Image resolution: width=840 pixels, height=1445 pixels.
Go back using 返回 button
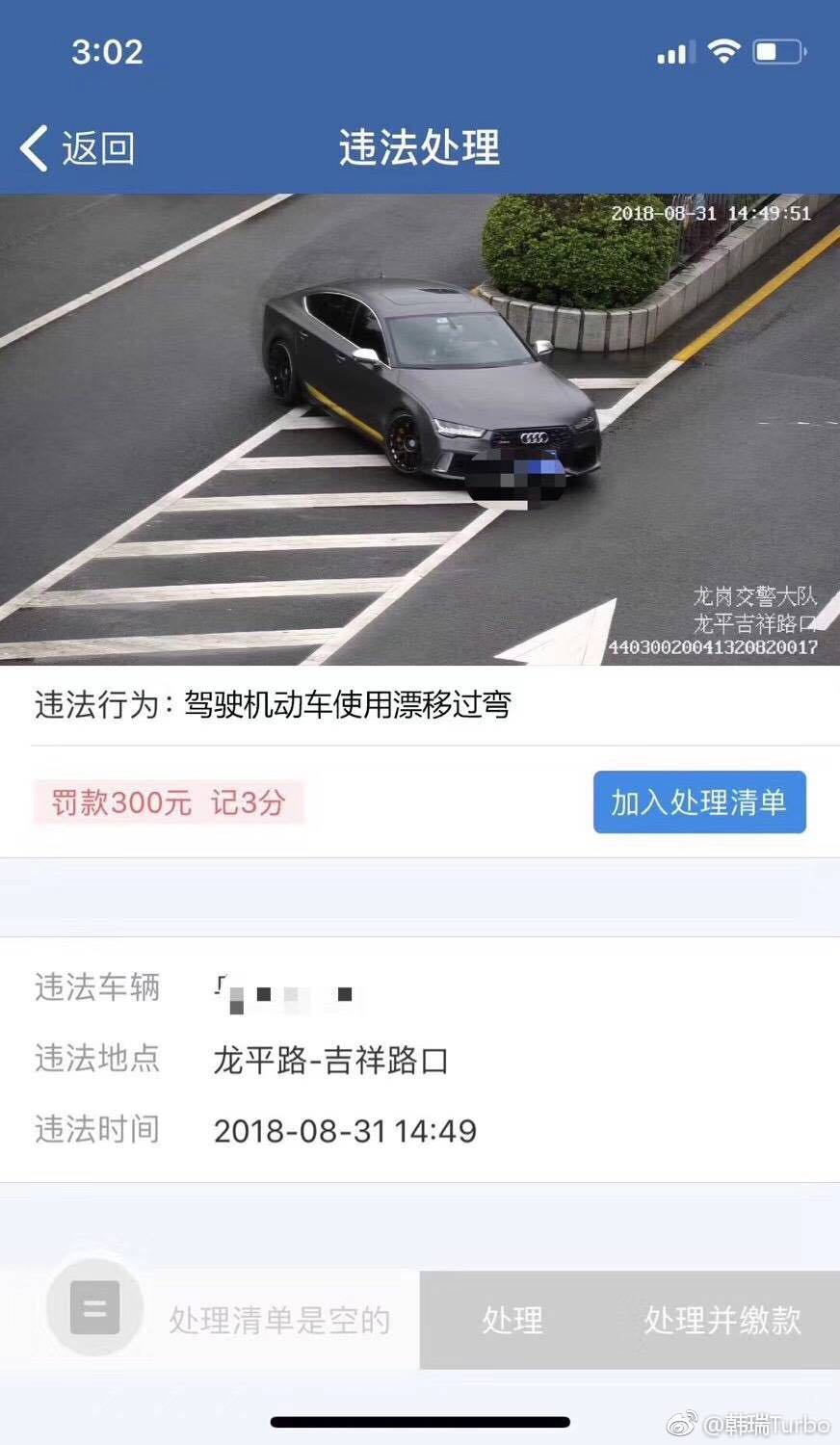(x=77, y=148)
